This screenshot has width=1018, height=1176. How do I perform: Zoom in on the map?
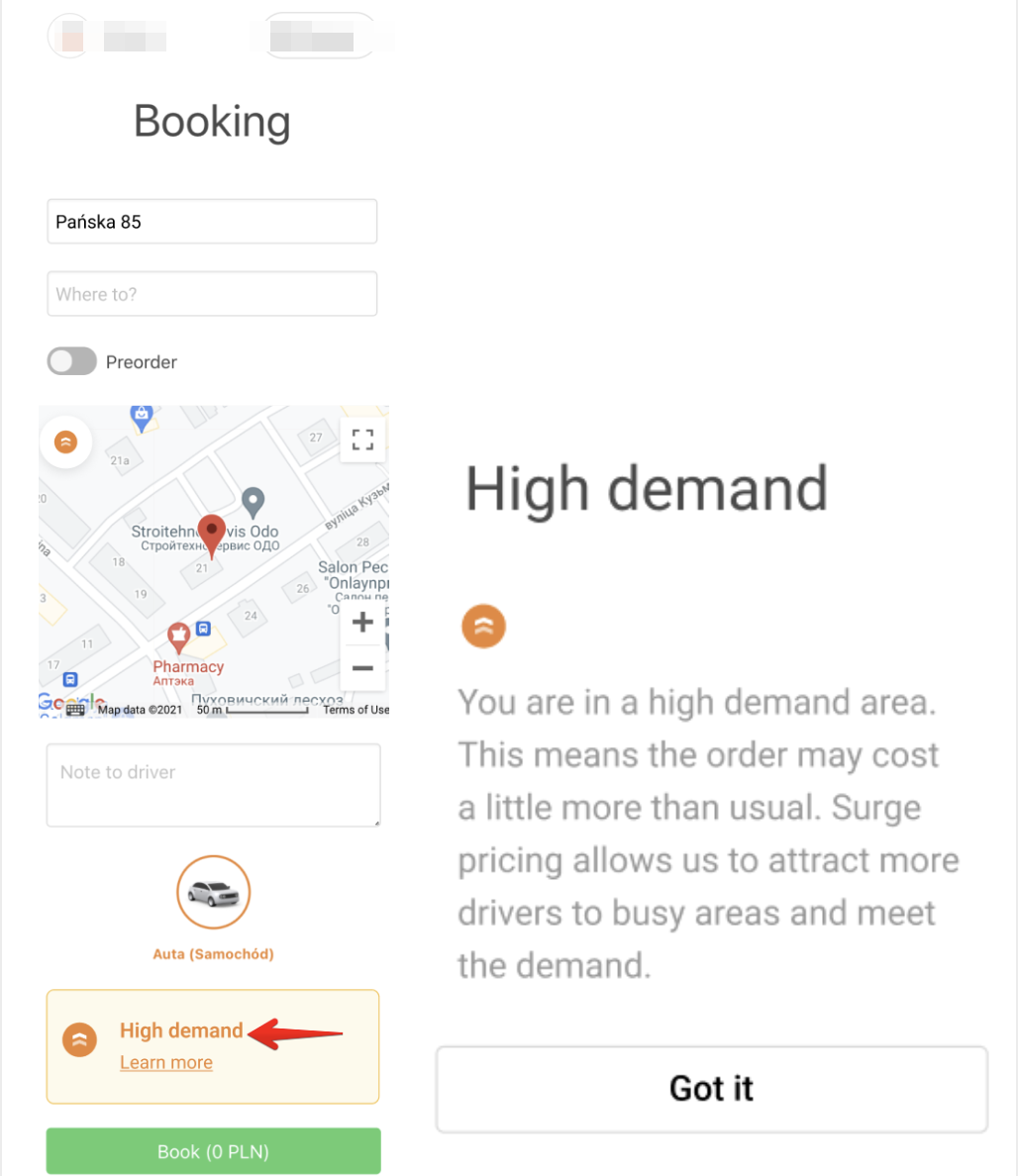(x=362, y=623)
